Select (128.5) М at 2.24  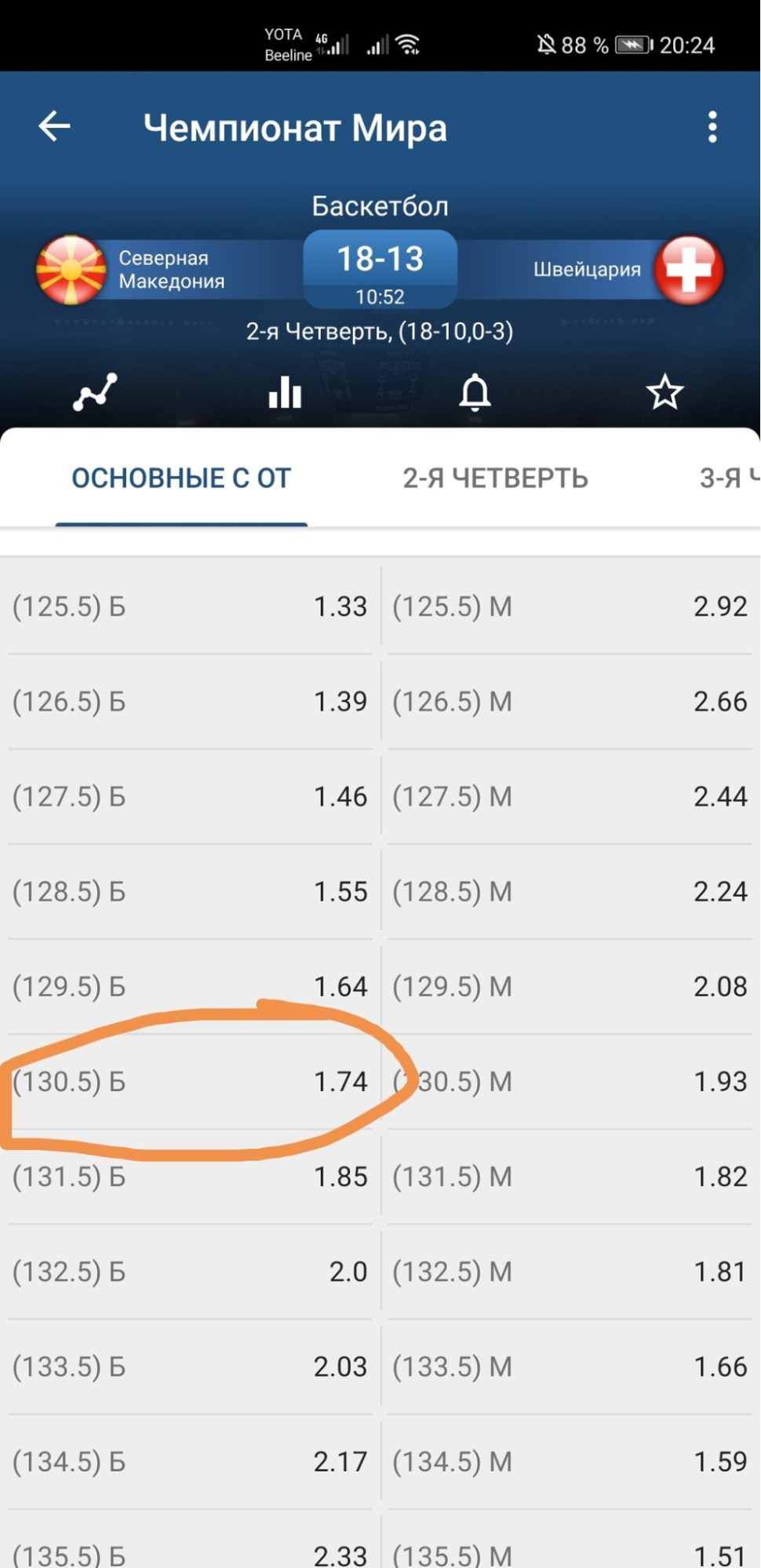pyautogui.click(x=570, y=891)
